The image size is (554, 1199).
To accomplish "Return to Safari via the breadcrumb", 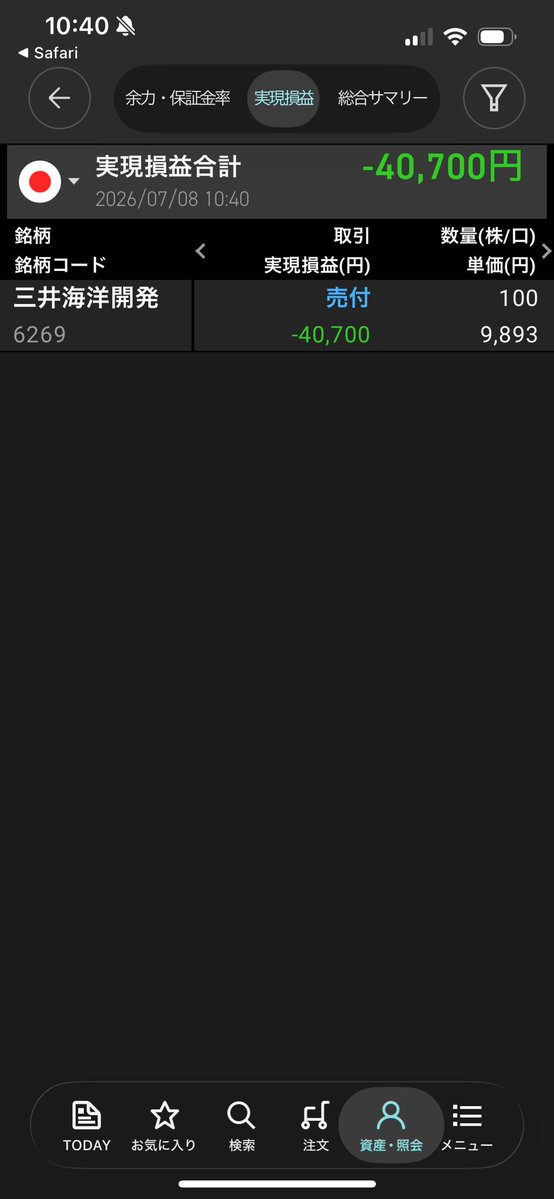I will pyautogui.click(x=47, y=54).
